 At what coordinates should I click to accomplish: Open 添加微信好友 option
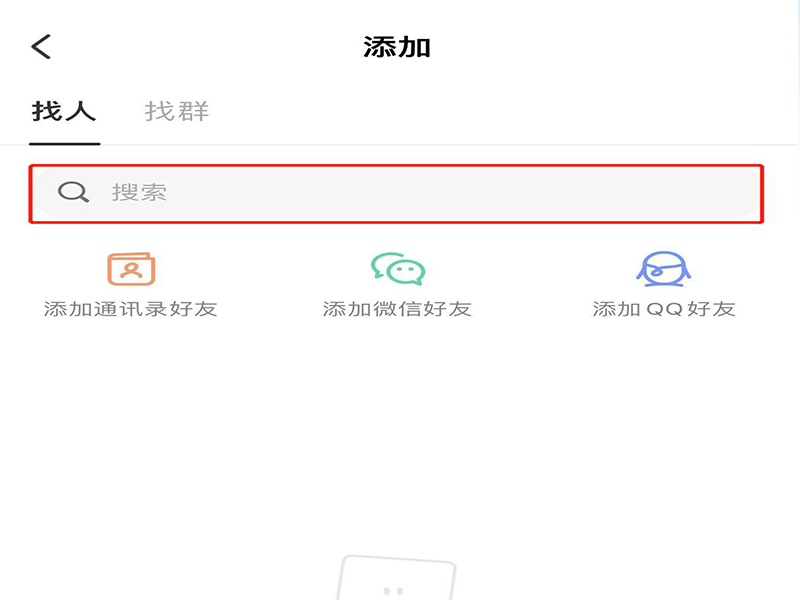click(x=397, y=285)
